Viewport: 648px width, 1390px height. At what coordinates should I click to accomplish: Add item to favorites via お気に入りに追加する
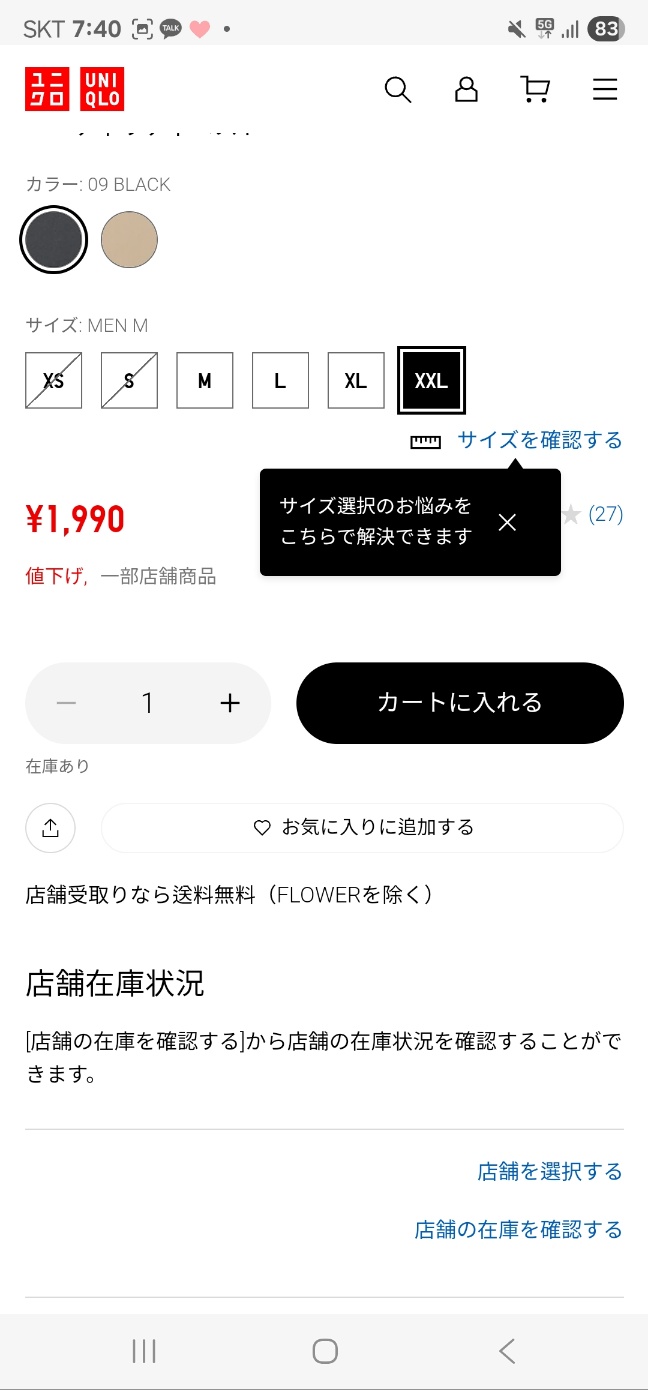(x=362, y=828)
